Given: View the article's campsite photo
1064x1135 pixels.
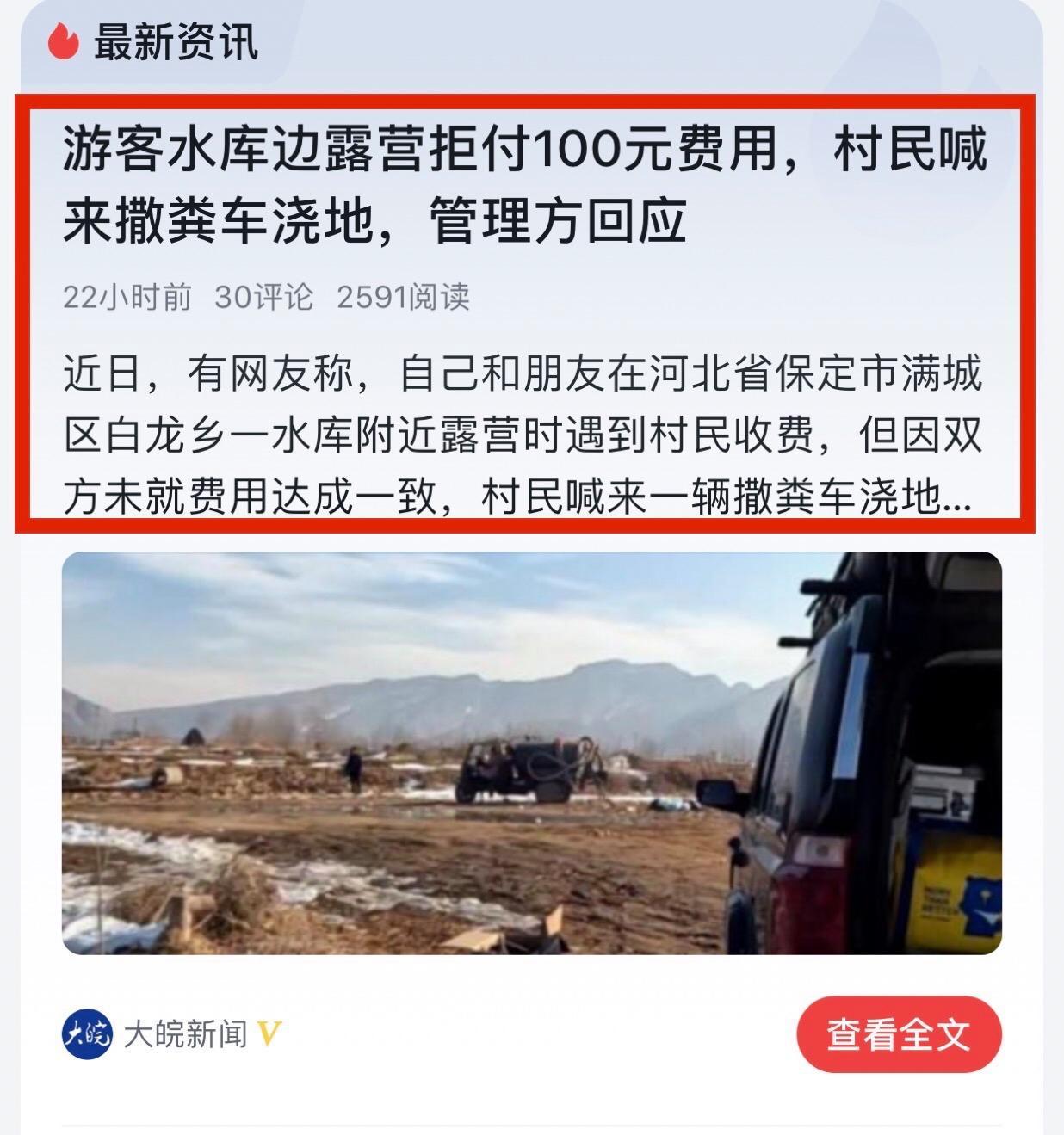Looking at the screenshot, I should [x=531, y=752].
